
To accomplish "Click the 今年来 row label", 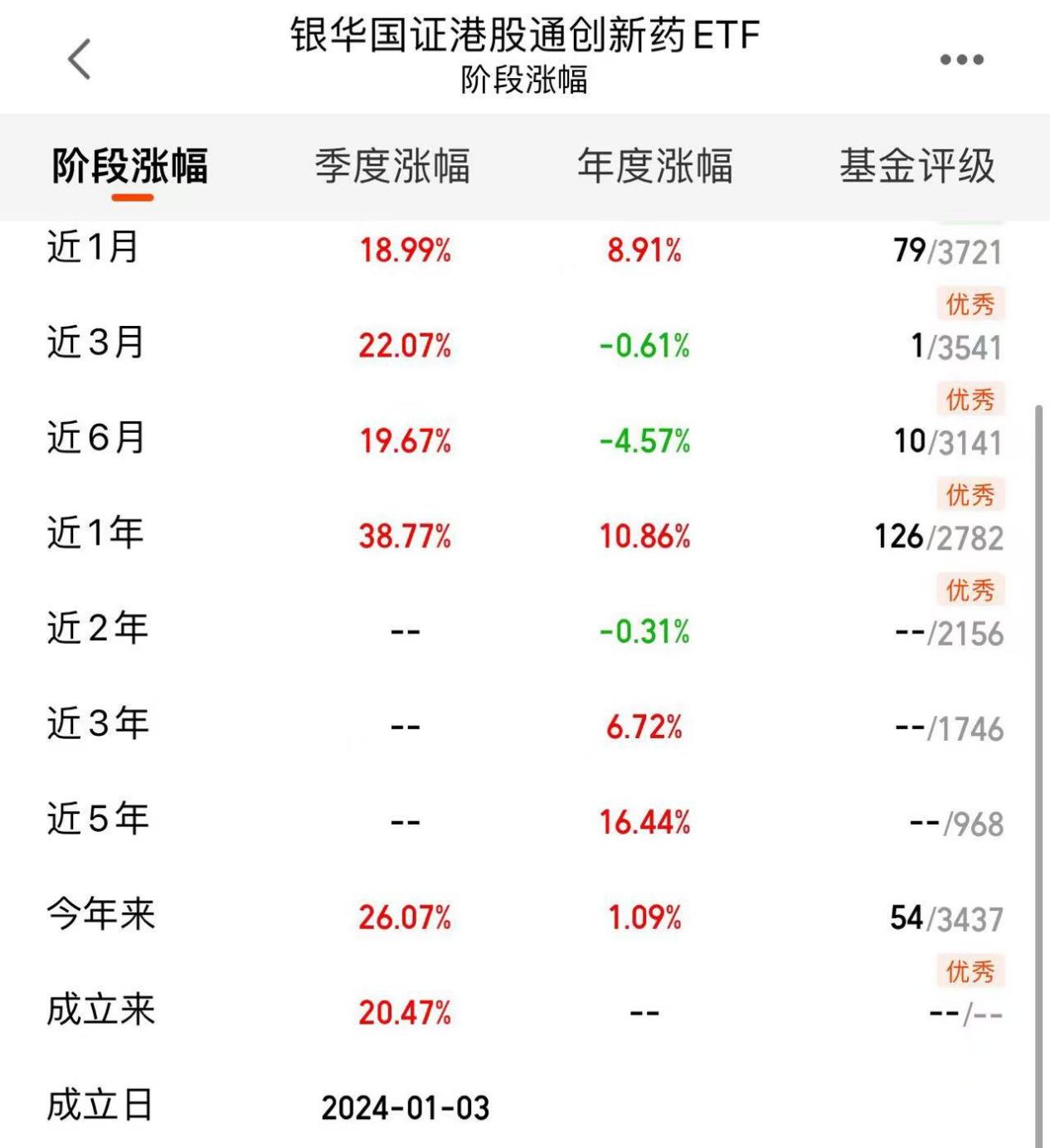I will tap(101, 915).
